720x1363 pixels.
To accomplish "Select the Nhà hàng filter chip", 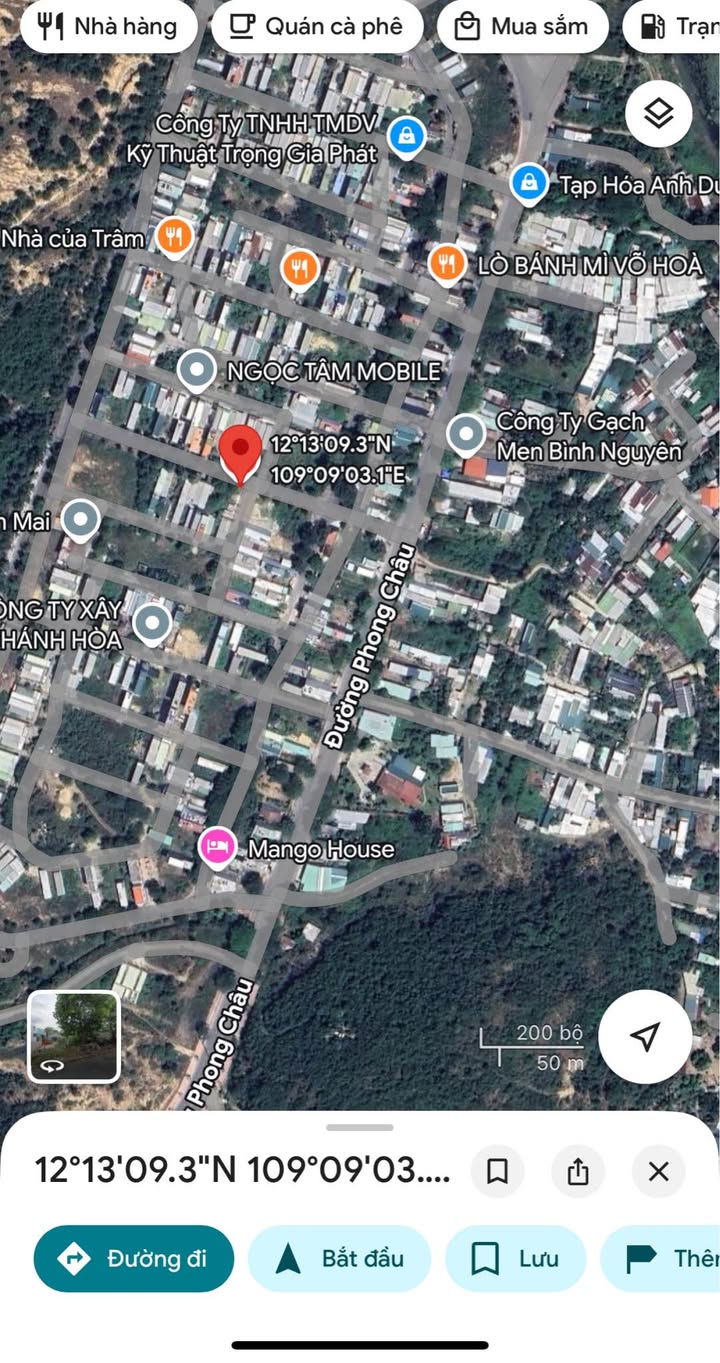I will point(107,27).
